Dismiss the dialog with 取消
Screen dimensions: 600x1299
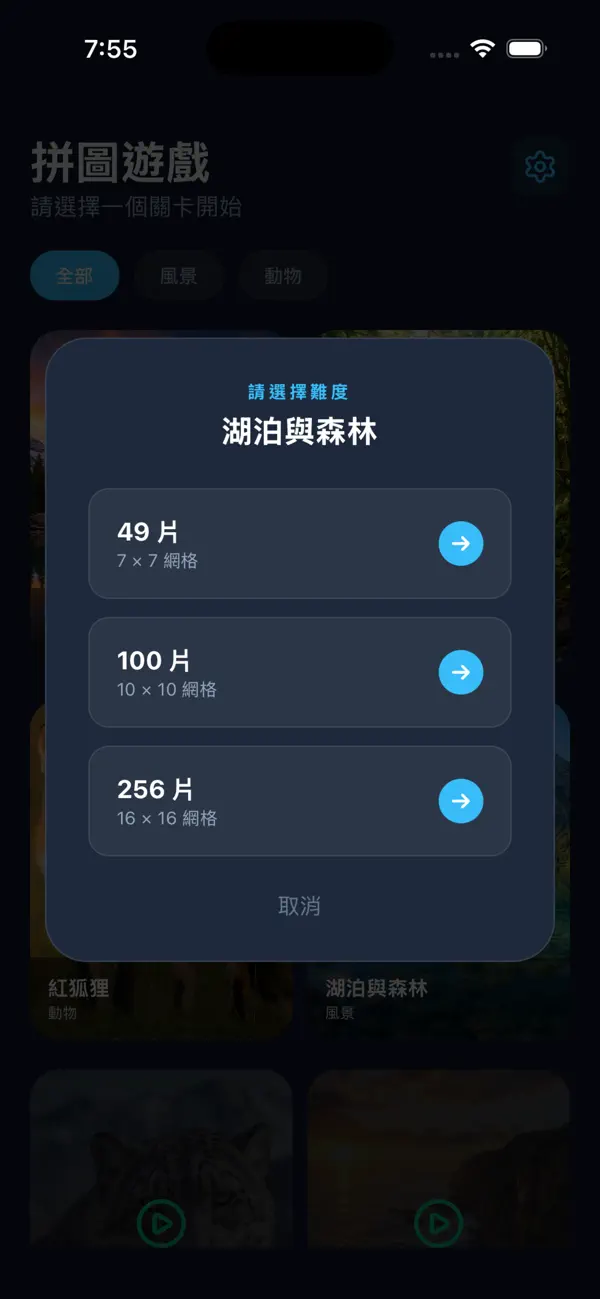(299, 906)
